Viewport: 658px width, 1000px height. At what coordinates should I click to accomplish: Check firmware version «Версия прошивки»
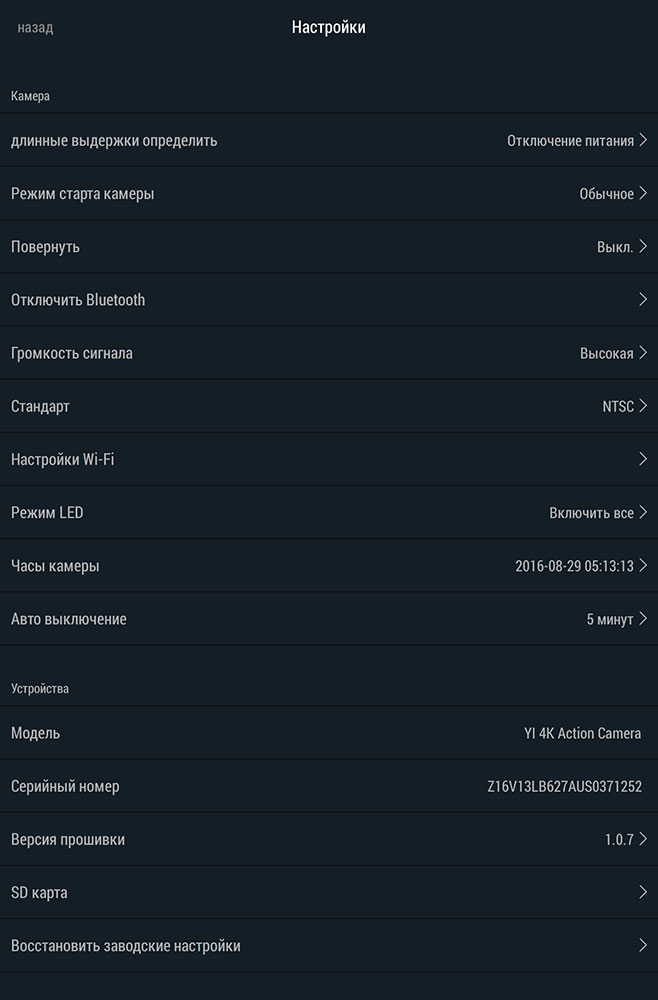[x=329, y=839]
